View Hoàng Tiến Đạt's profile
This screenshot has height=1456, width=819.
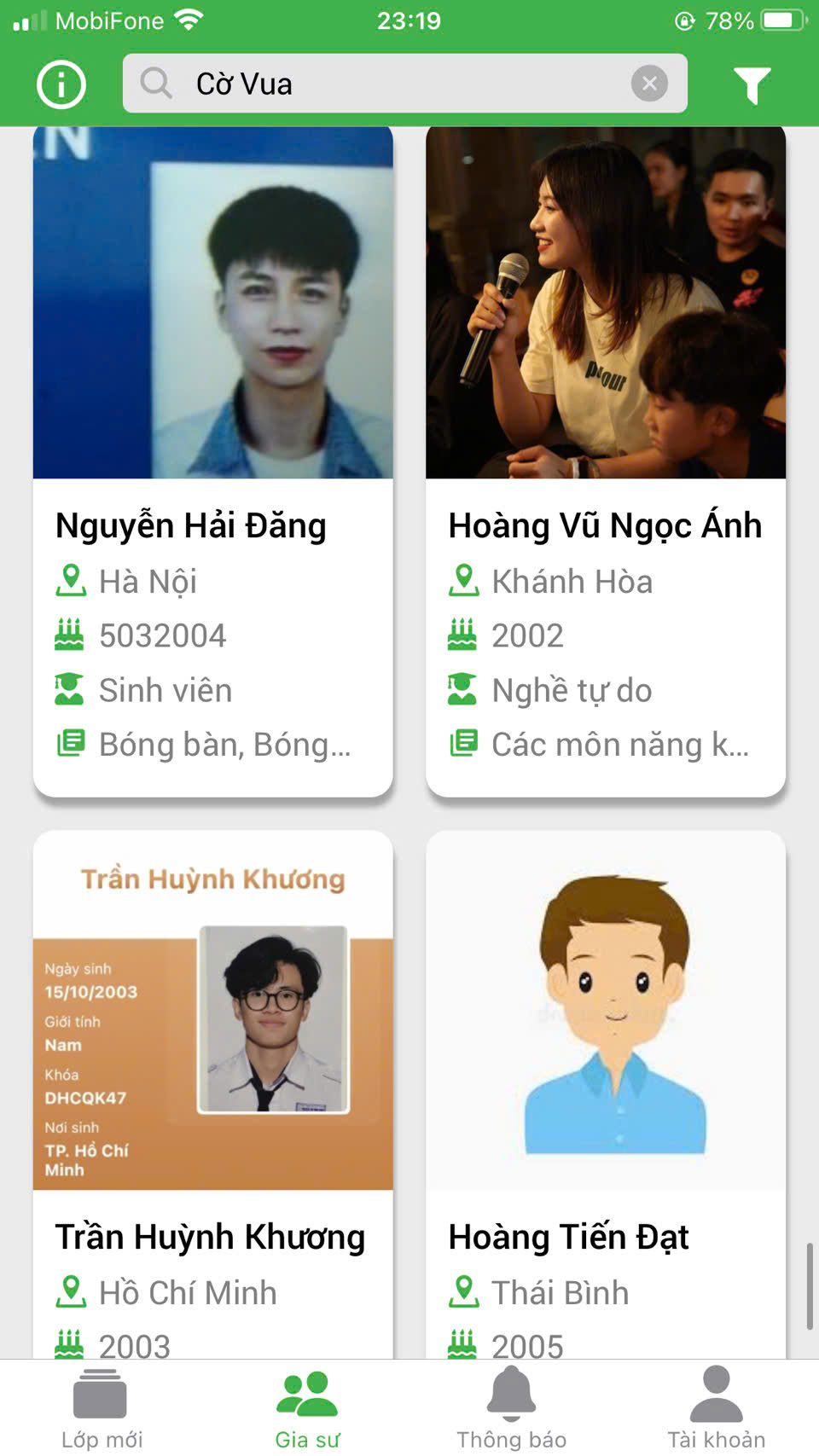605,1092
